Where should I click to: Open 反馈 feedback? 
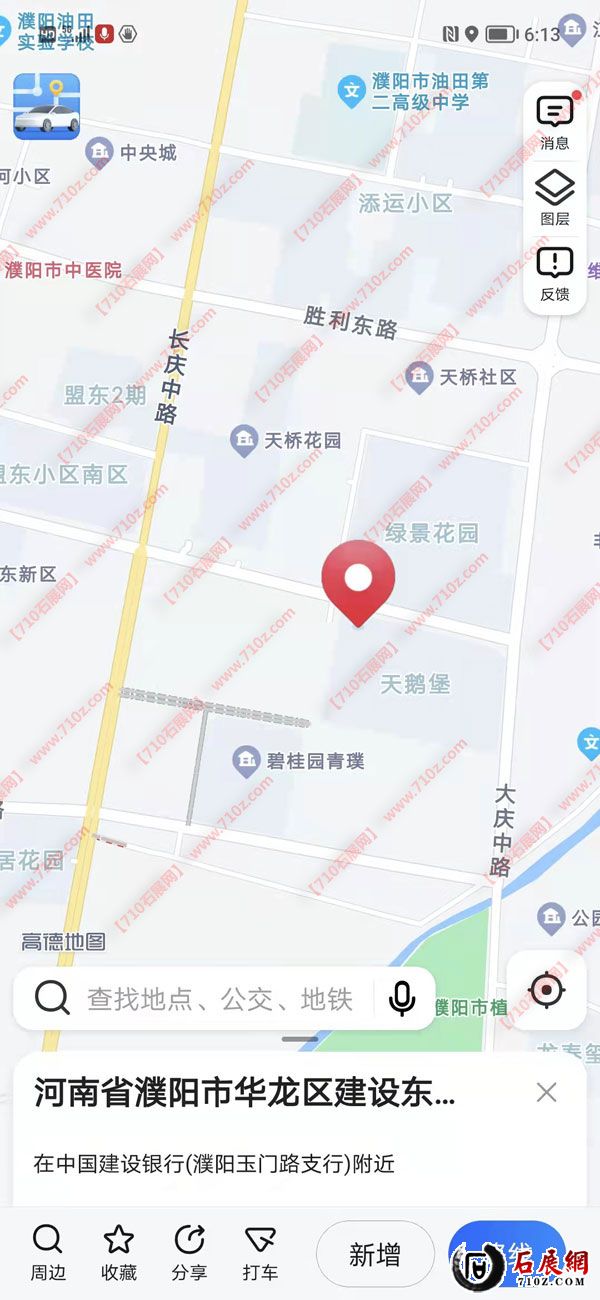555,274
